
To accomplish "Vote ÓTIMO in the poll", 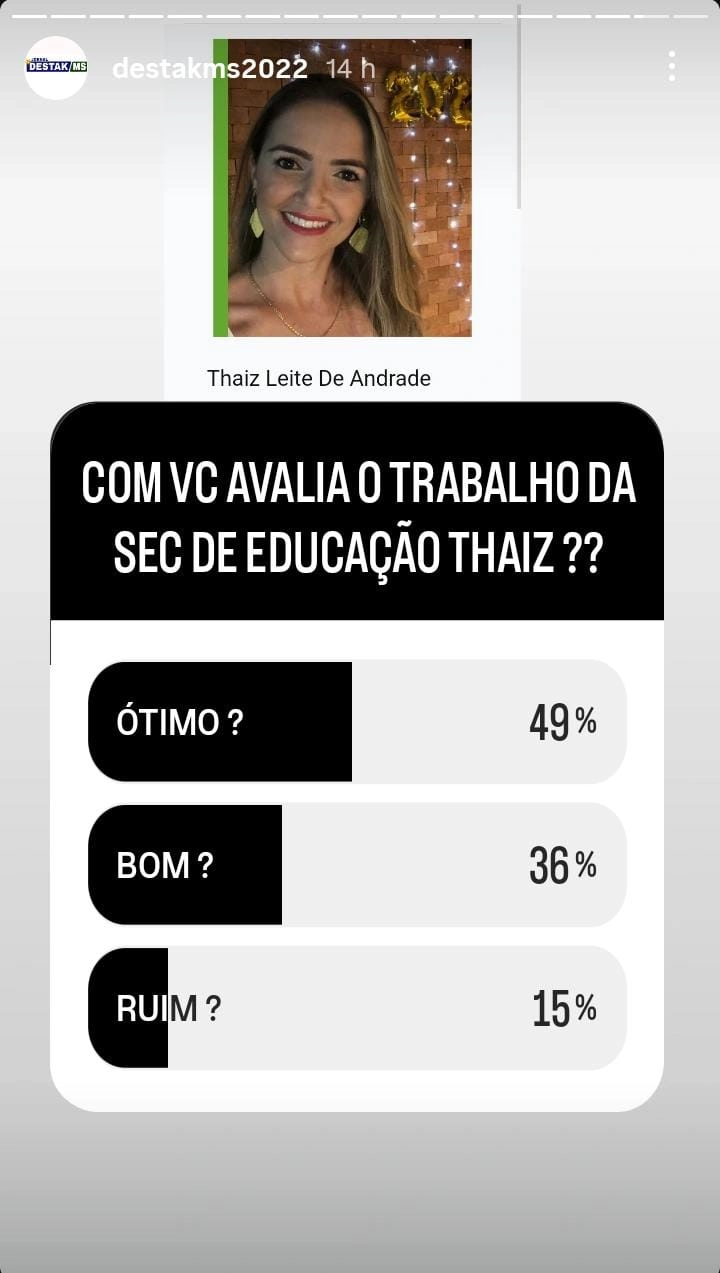I will 357,721.
